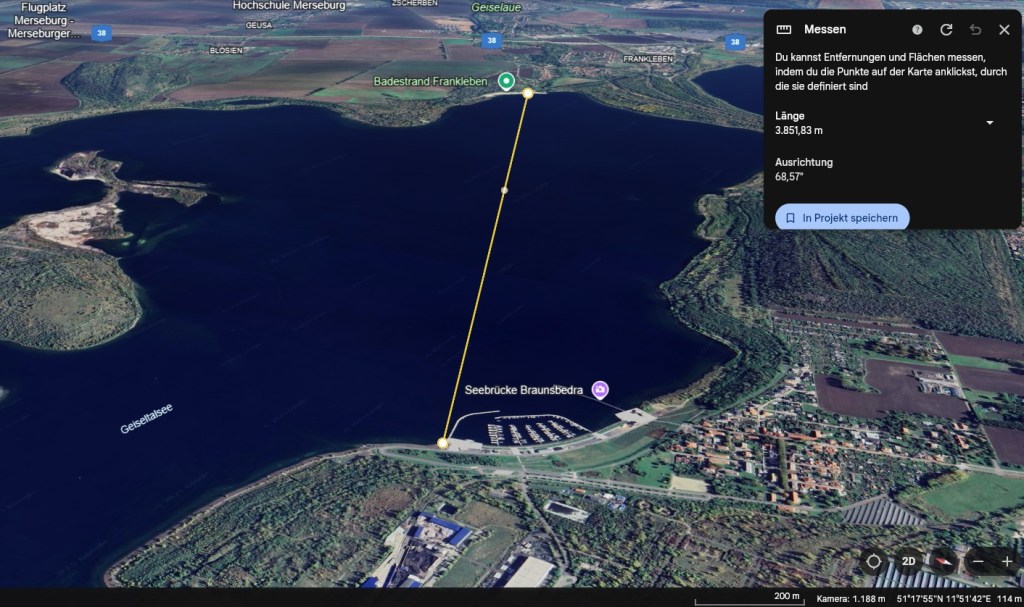Reset orientation with the compass

click(x=942, y=561)
